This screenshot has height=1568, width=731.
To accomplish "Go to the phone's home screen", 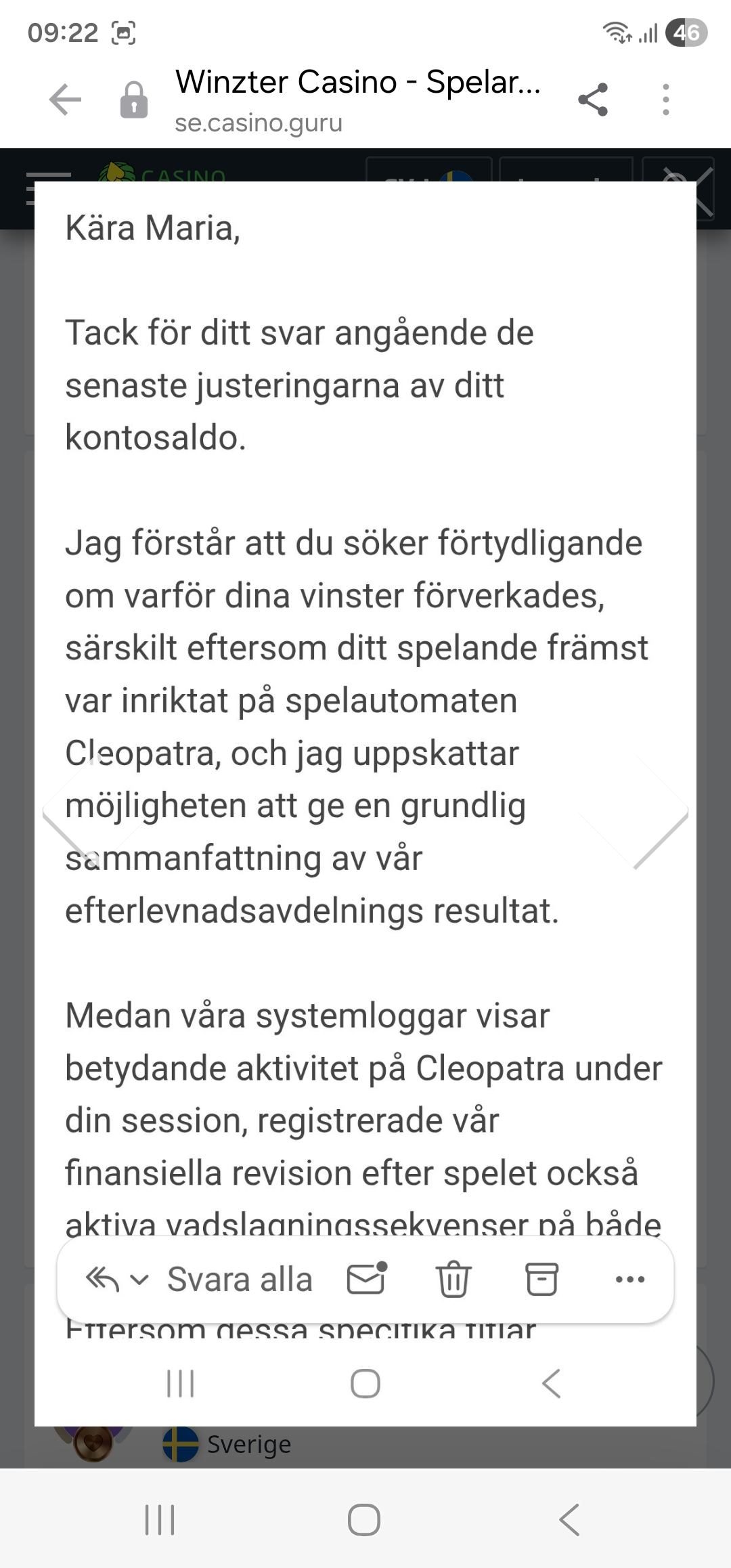I will click(x=364, y=1520).
